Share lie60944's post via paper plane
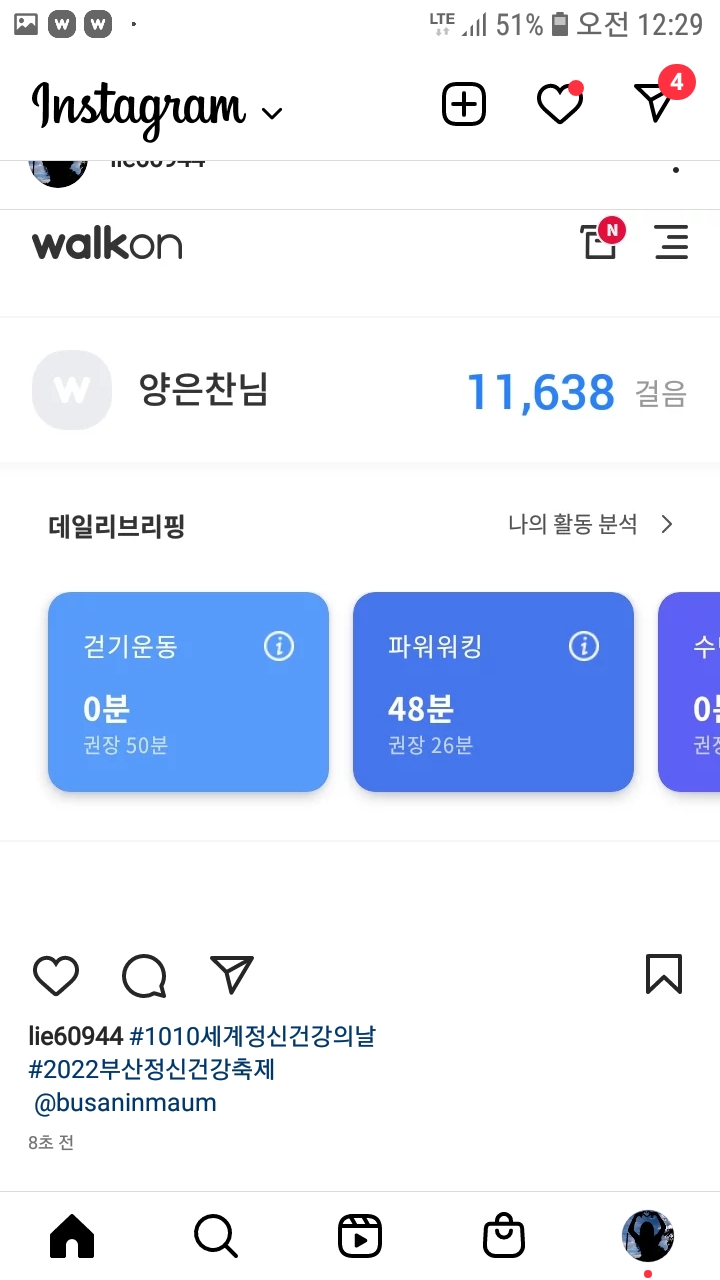The width and height of the screenshot is (720, 1280). pos(232,975)
